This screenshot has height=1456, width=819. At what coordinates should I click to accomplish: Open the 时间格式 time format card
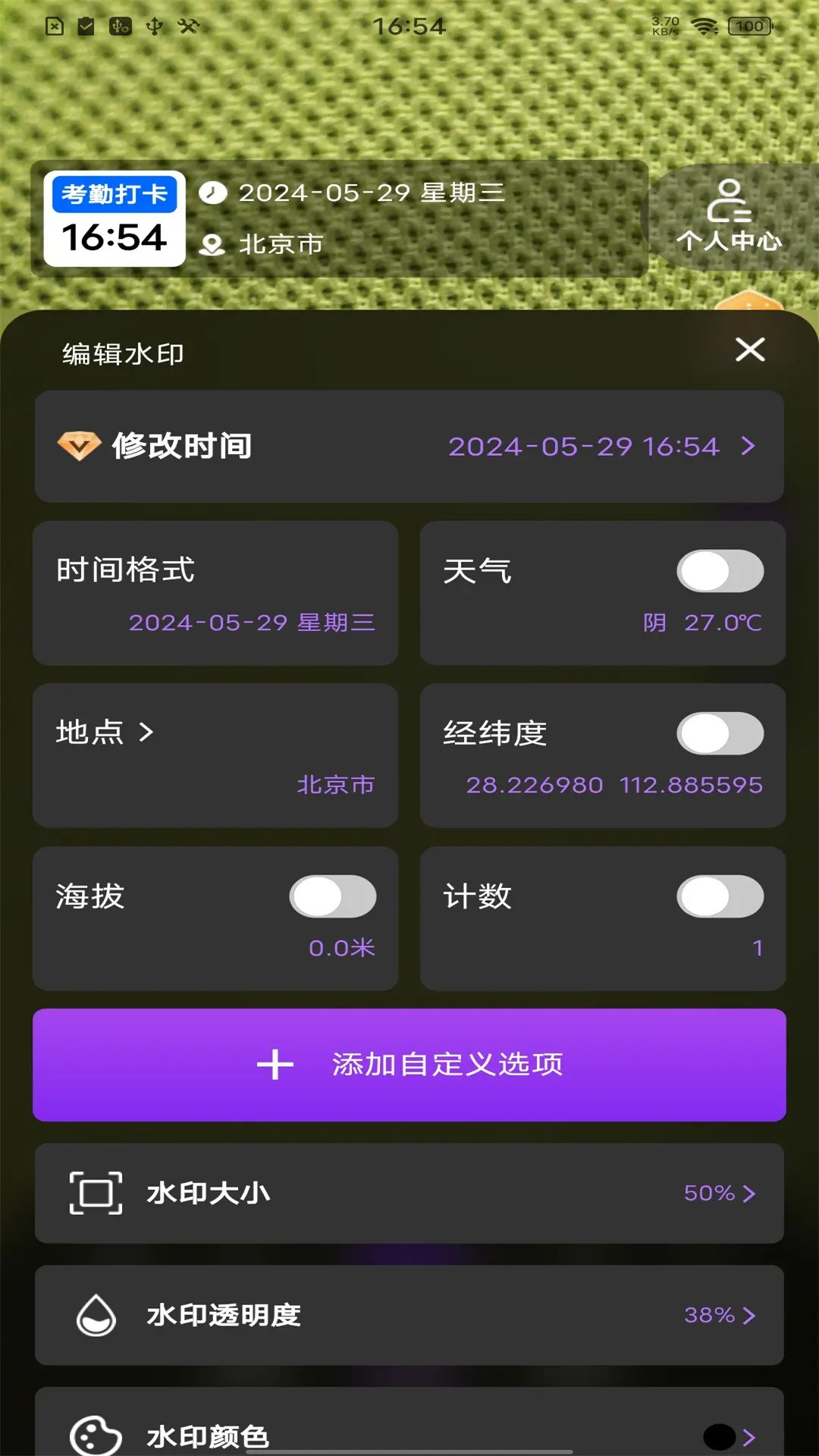tap(215, 594)
